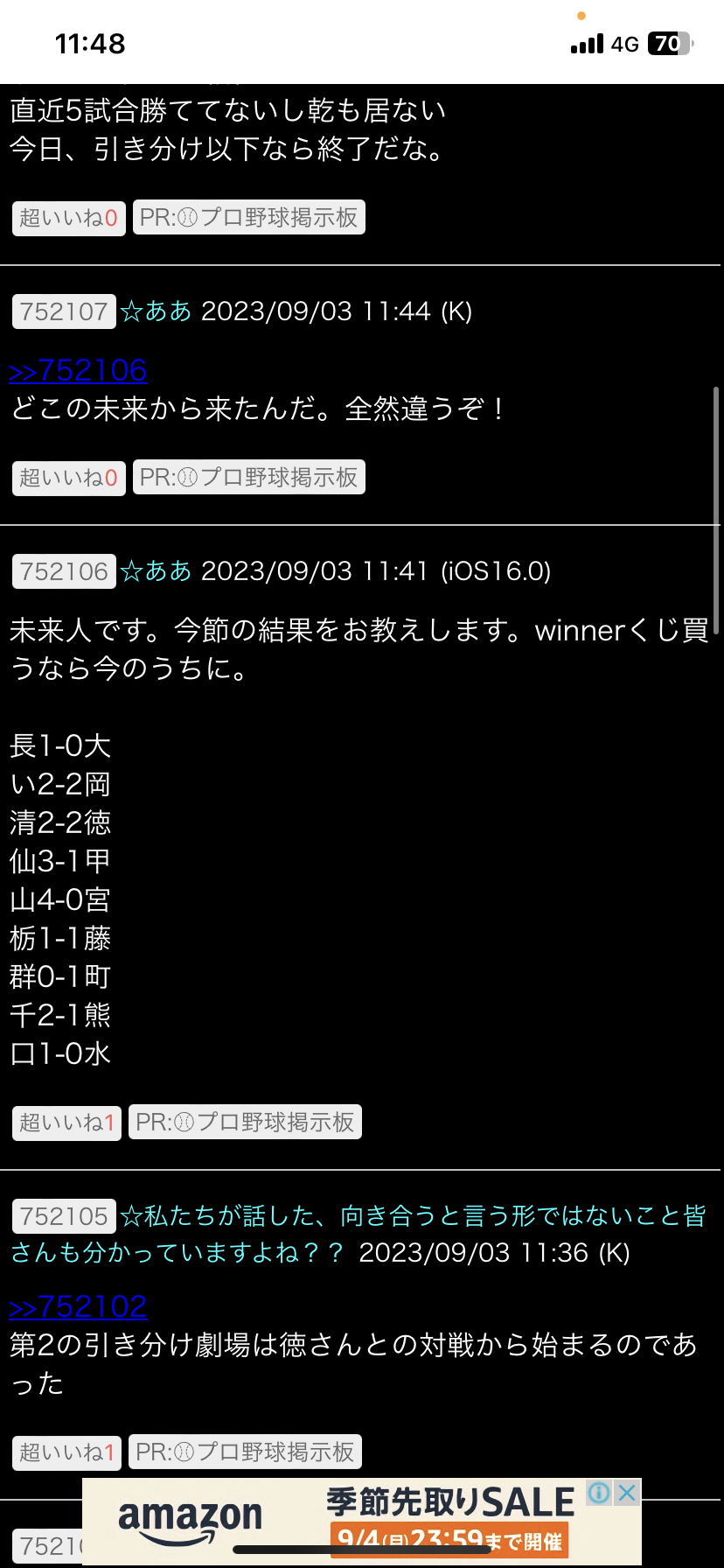The width and height of the screenshot is (724, 1568).
Task: Tap post number 752107
Action: coord(64,311)
